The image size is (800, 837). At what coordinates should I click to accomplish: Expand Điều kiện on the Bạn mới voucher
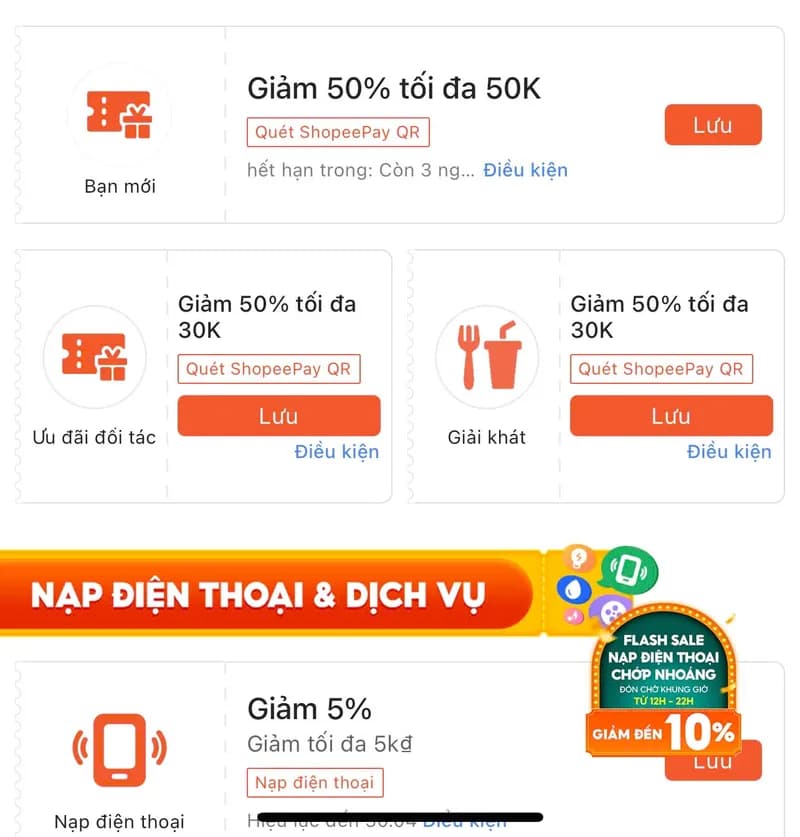pos(526,170)
